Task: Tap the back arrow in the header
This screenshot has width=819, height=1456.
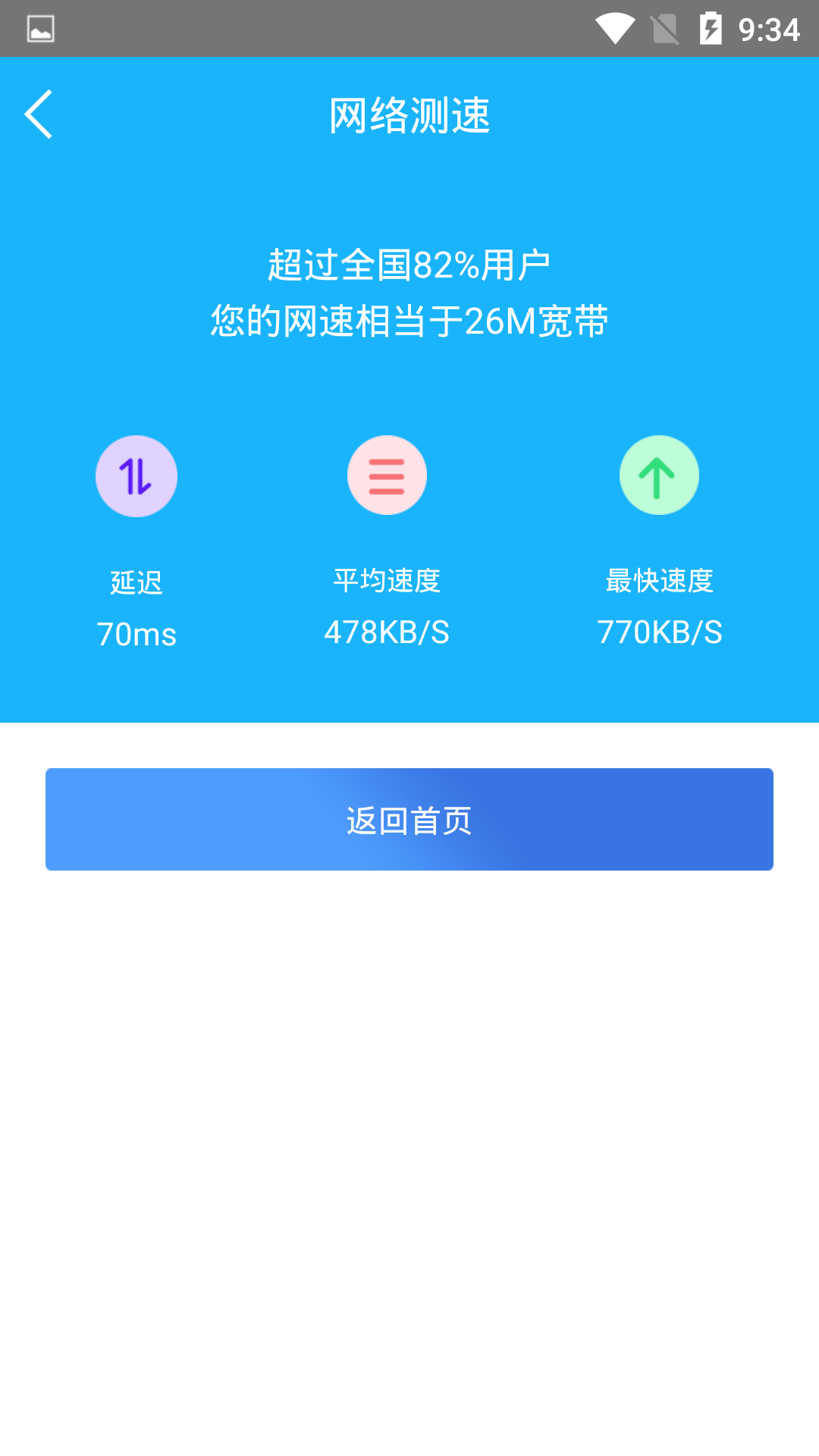Action: point(39,114)
